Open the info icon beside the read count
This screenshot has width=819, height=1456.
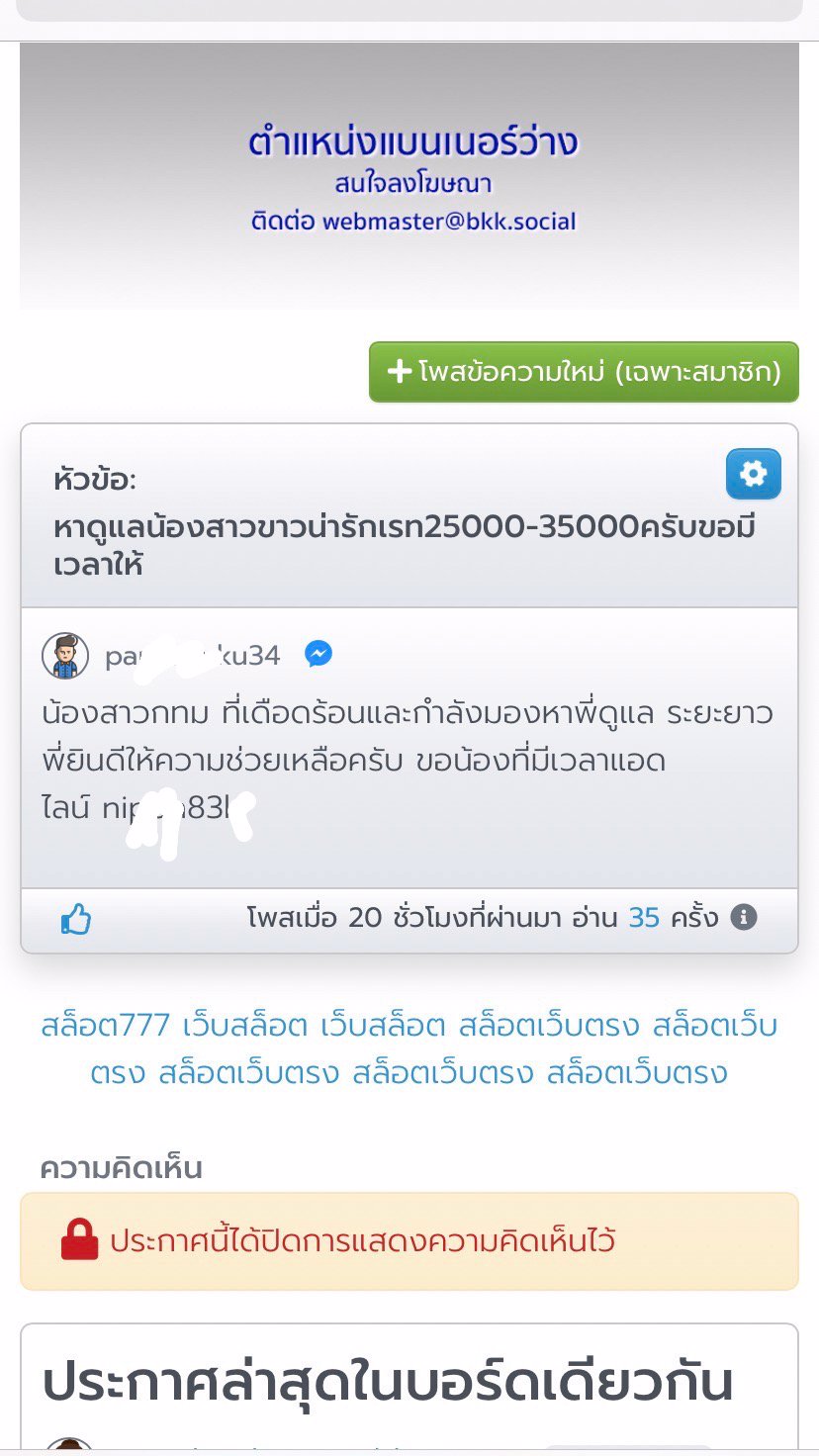coord(744,918)
